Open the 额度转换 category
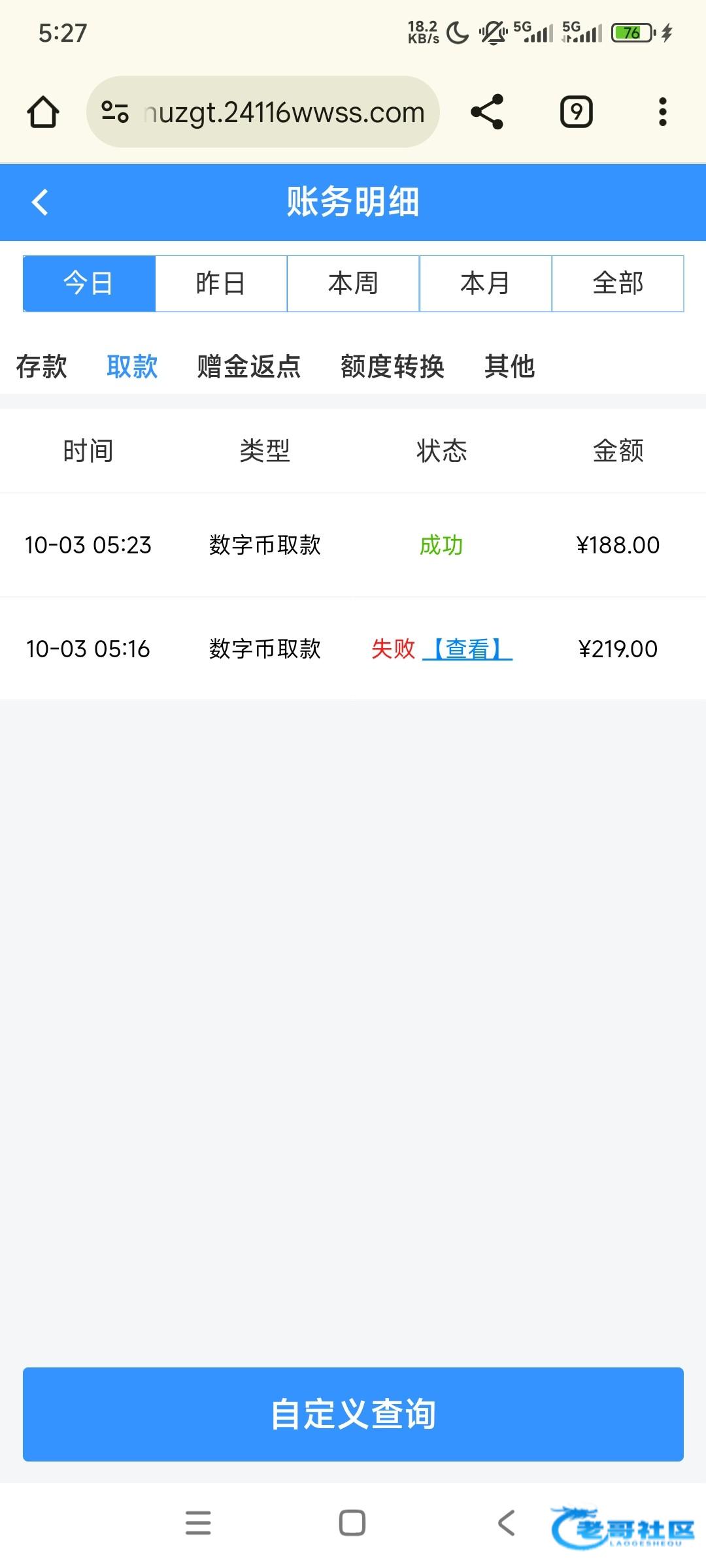The image size is (706, 1568). tap(392, 367)
